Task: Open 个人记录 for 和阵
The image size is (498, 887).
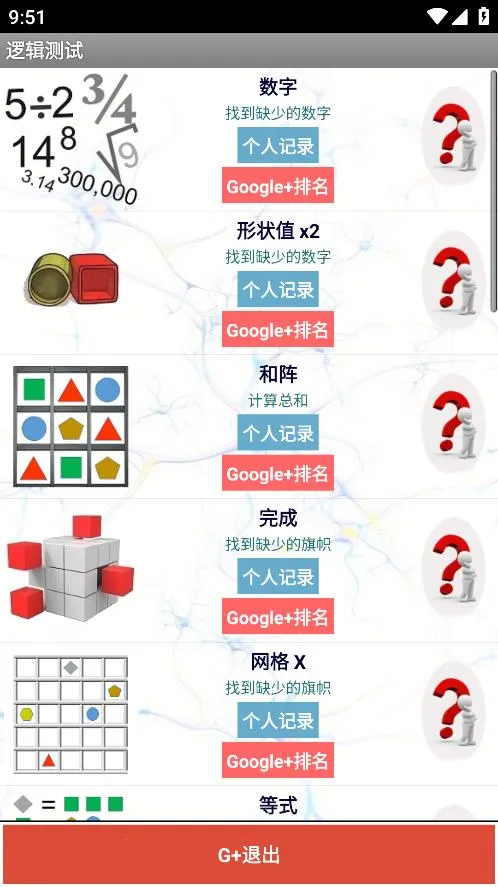Action: (278, 433)
